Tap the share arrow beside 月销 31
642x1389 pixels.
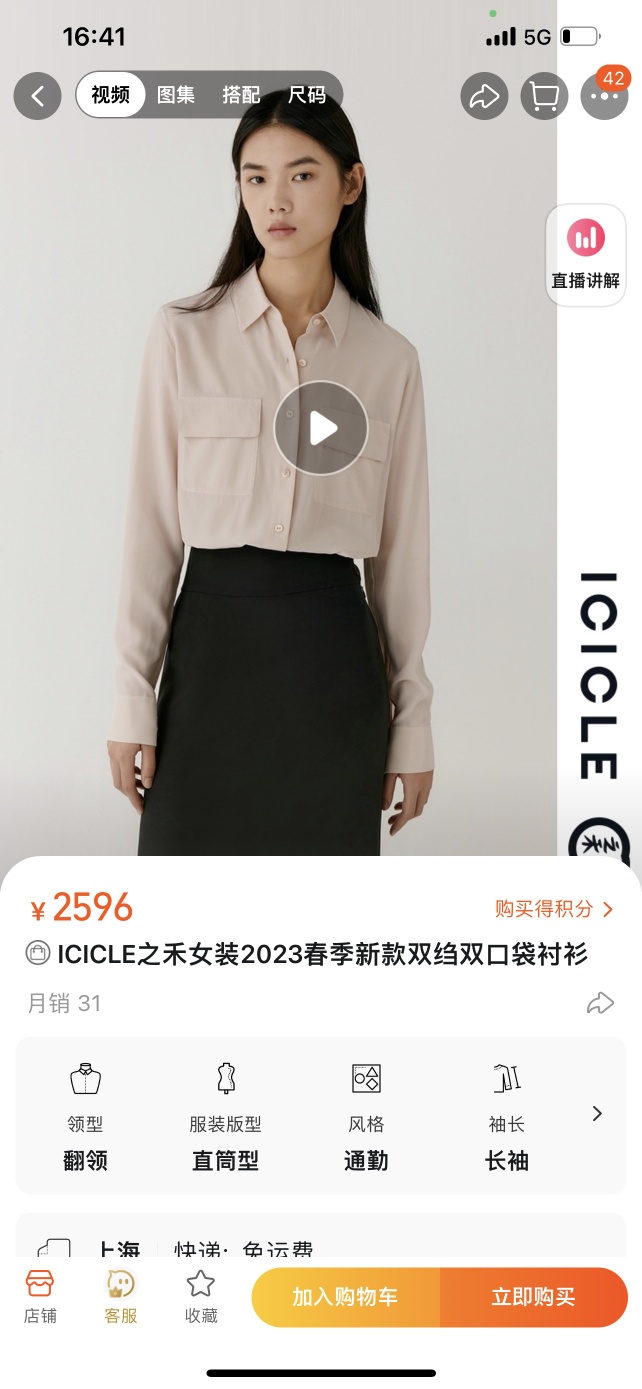(599, 1003)
